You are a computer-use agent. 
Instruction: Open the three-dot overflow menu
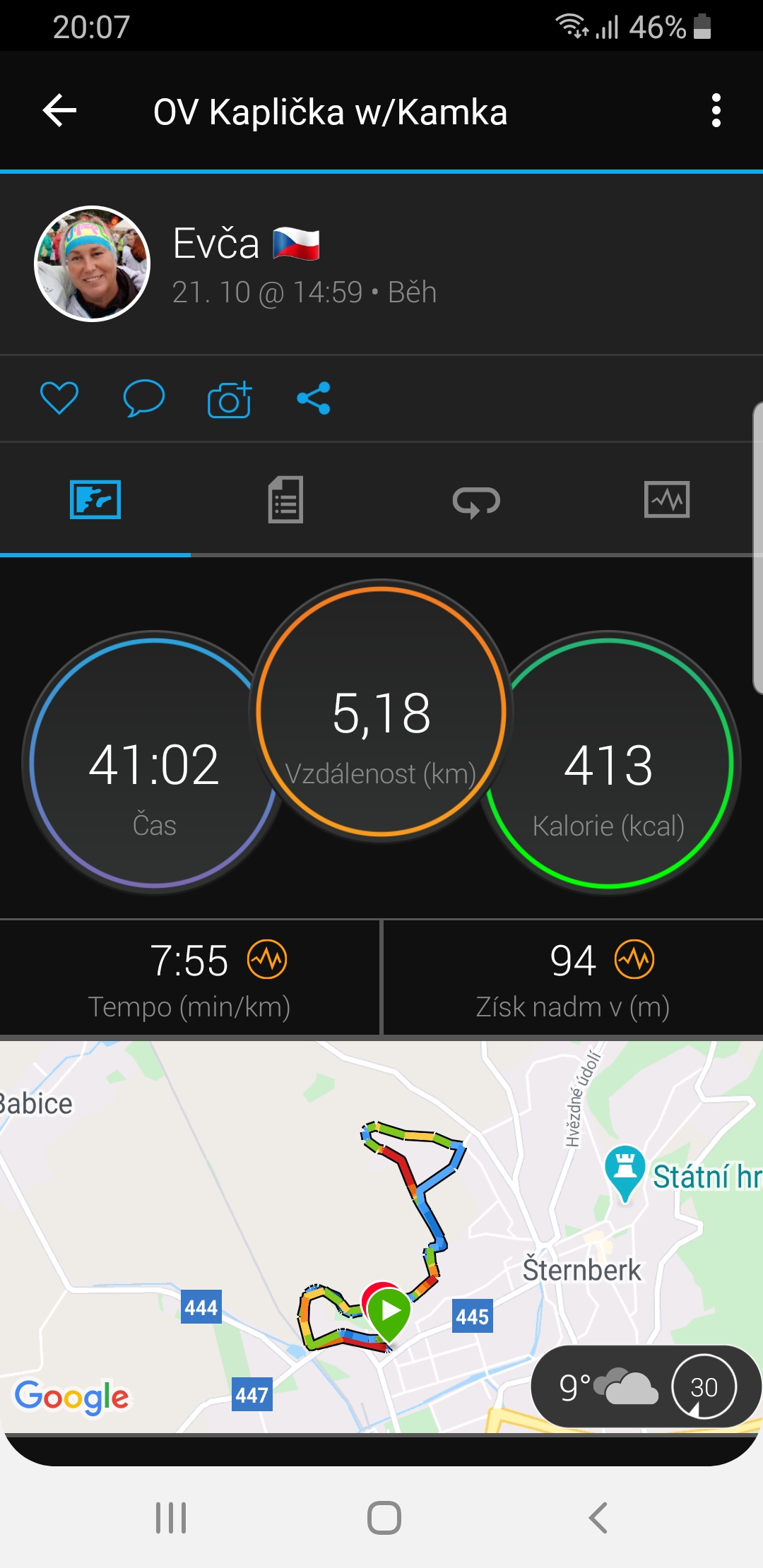pos(716,111)
